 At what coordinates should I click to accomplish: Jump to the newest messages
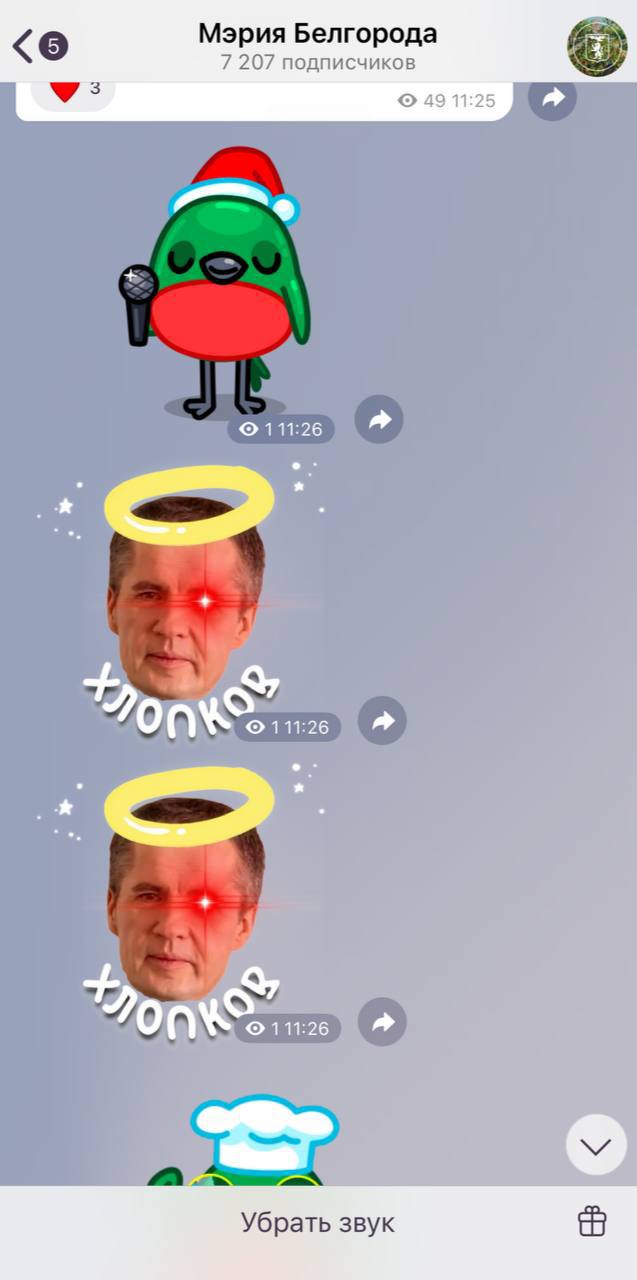pyautogui.click(x=596, y=1145)
